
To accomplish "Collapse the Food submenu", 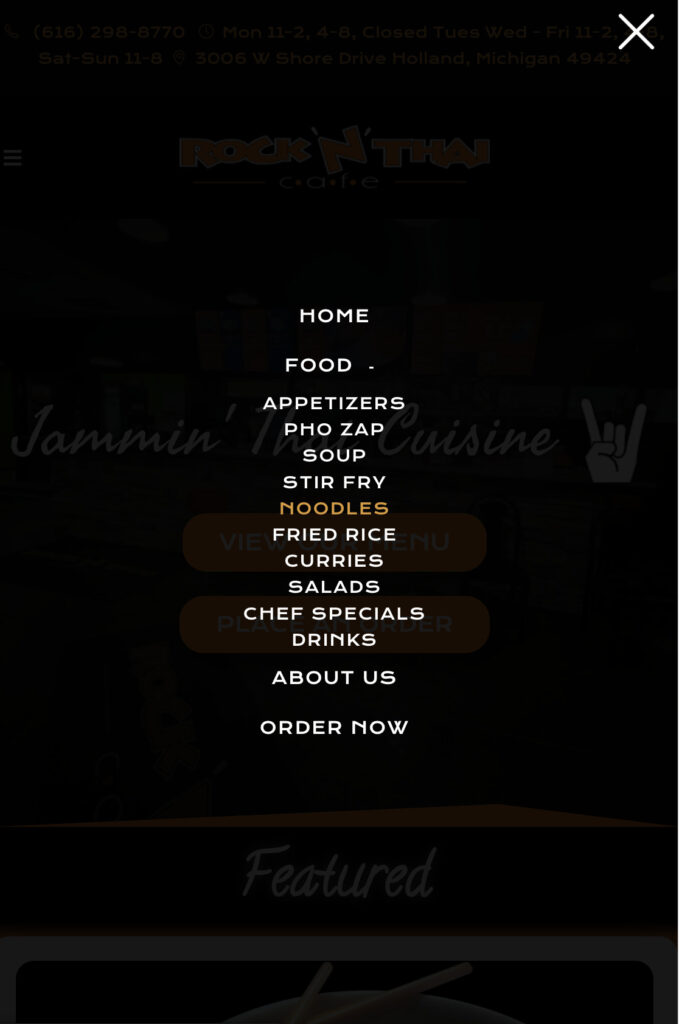I will (x=371, y=367).
